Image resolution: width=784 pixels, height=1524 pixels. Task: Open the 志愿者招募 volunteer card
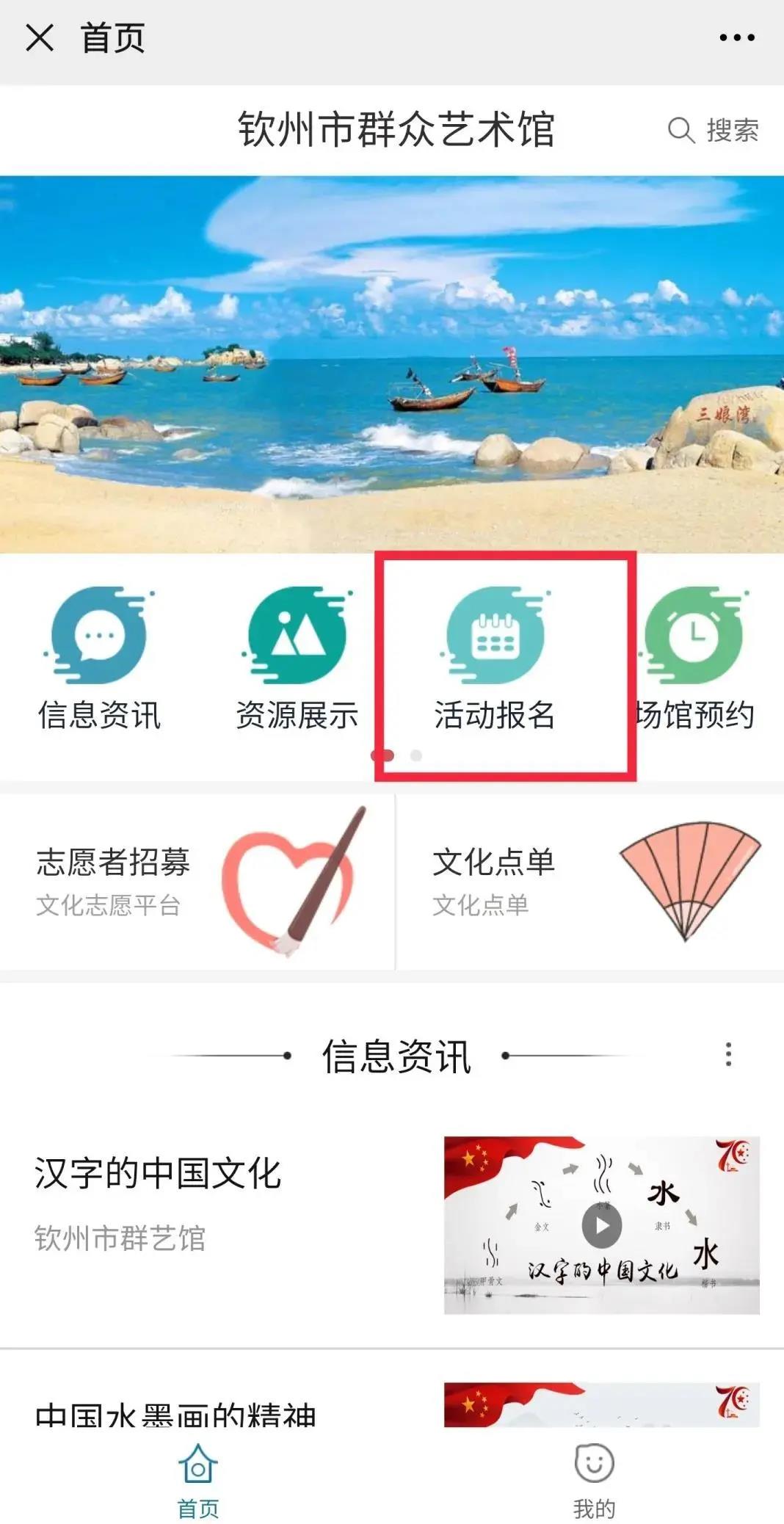[x=197, y=882]
